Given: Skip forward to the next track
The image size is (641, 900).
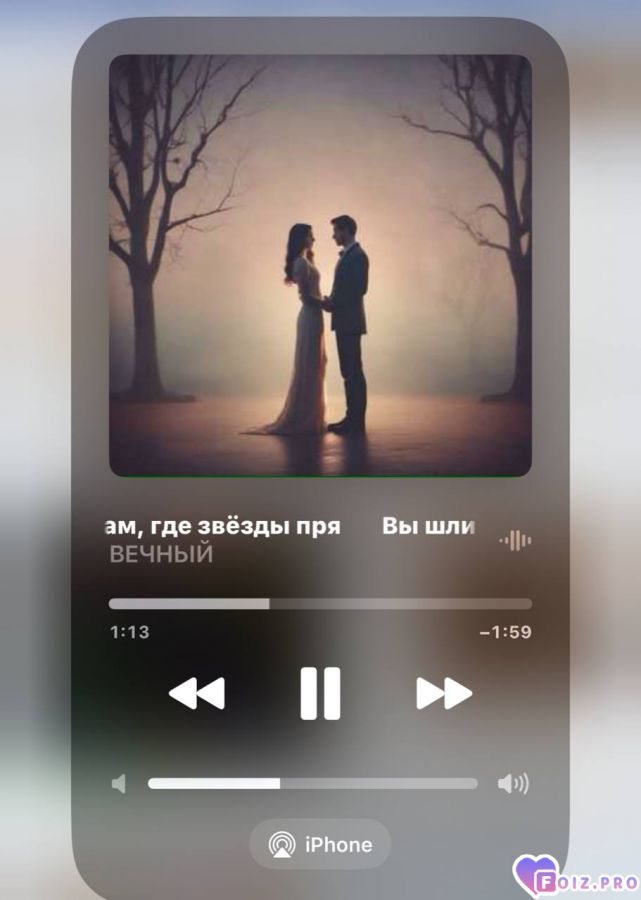Looking at the screenshot, I should (x=443, y=693).
